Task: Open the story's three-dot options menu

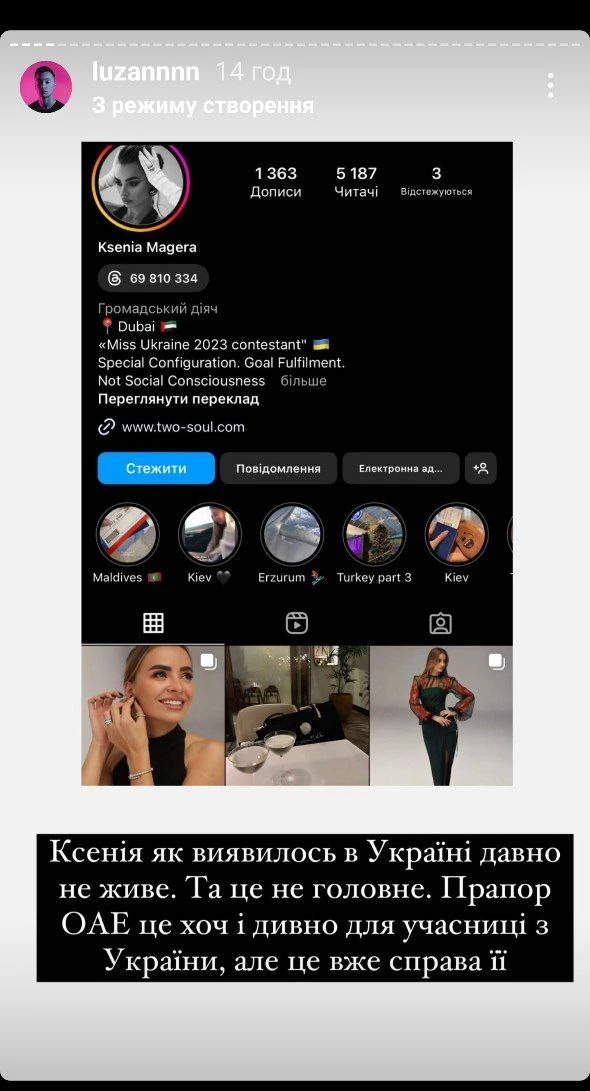Action: coord(550,86)
